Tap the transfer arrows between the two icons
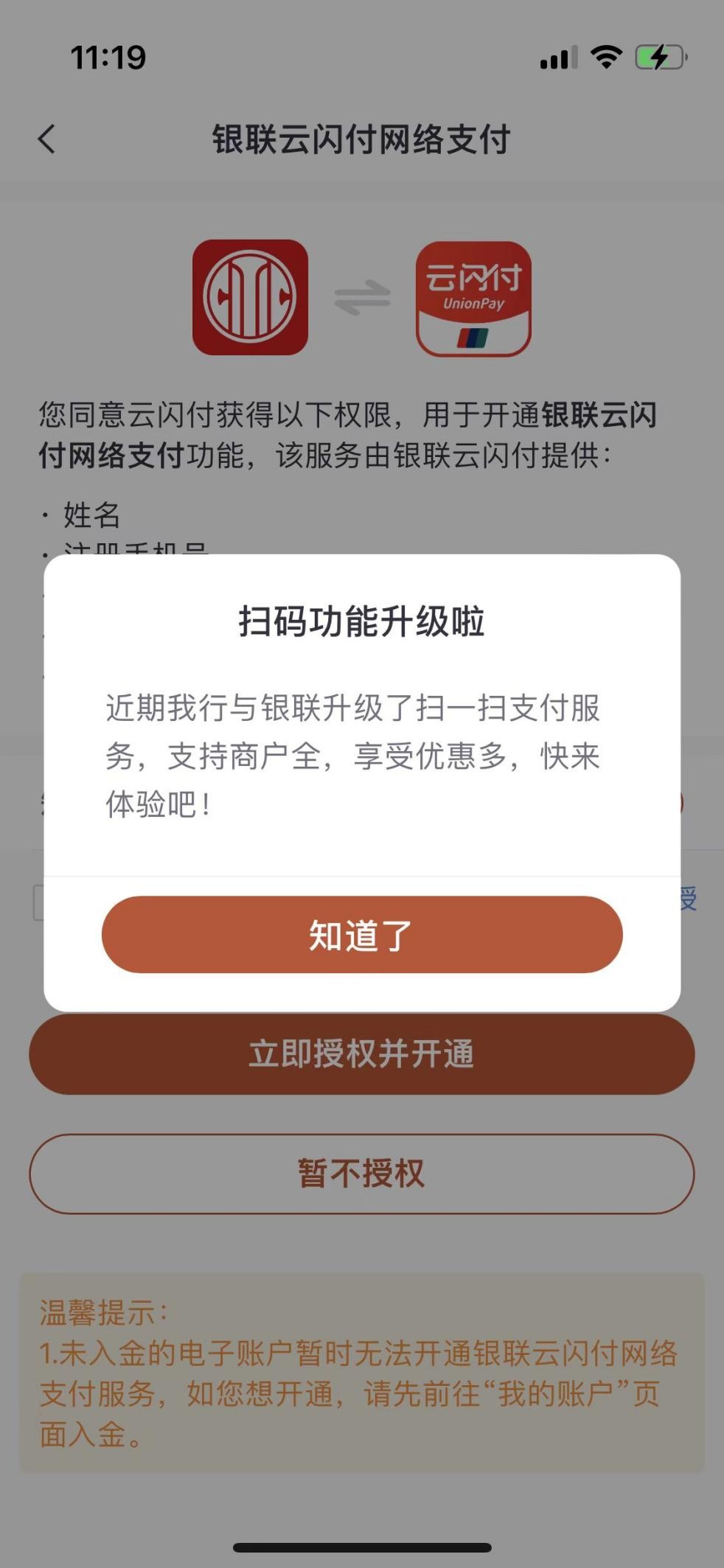Image resolution: width=724 pixels, height=1568 pixels. [x=362, y=297]
